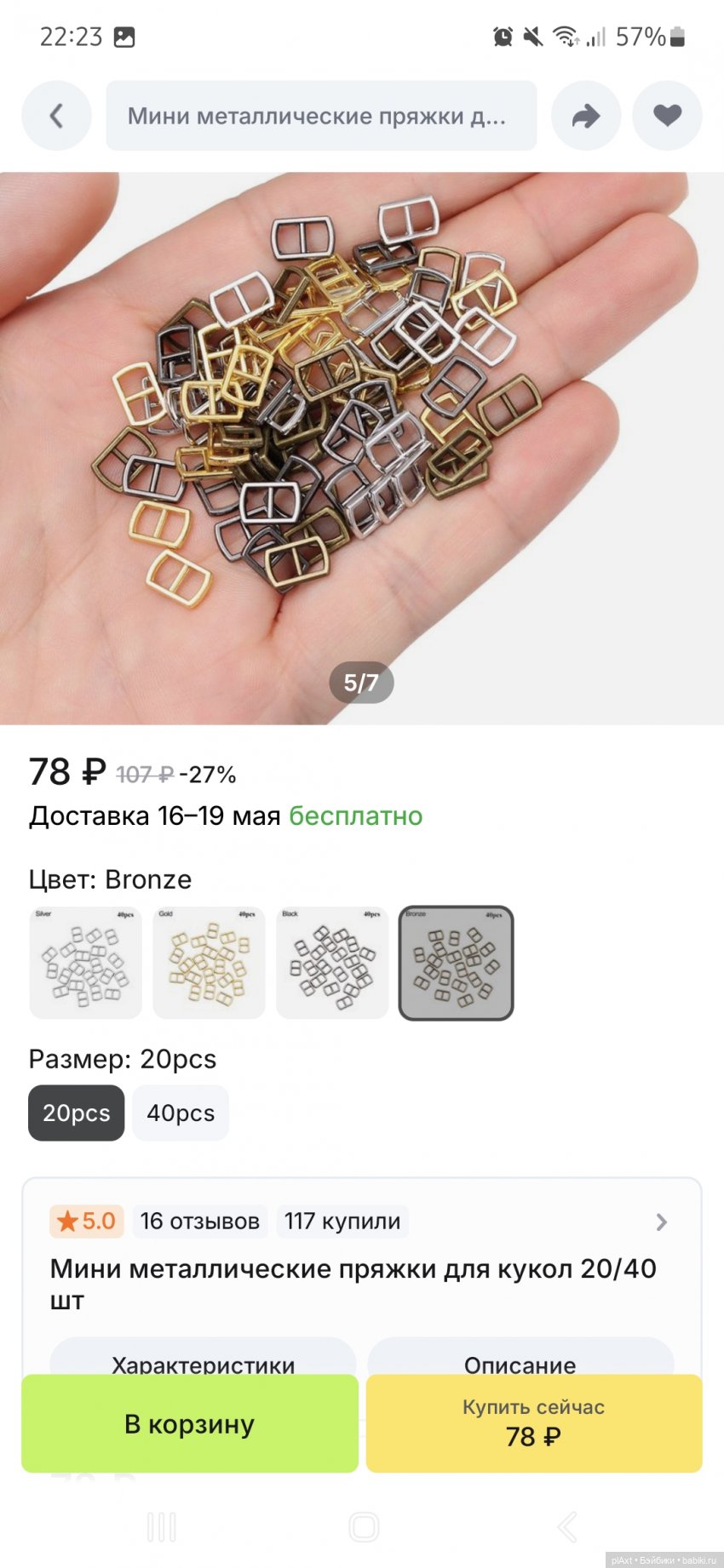Tap the system home button
Screen dimensions: 724x1568
click(x=364, y=1527)
